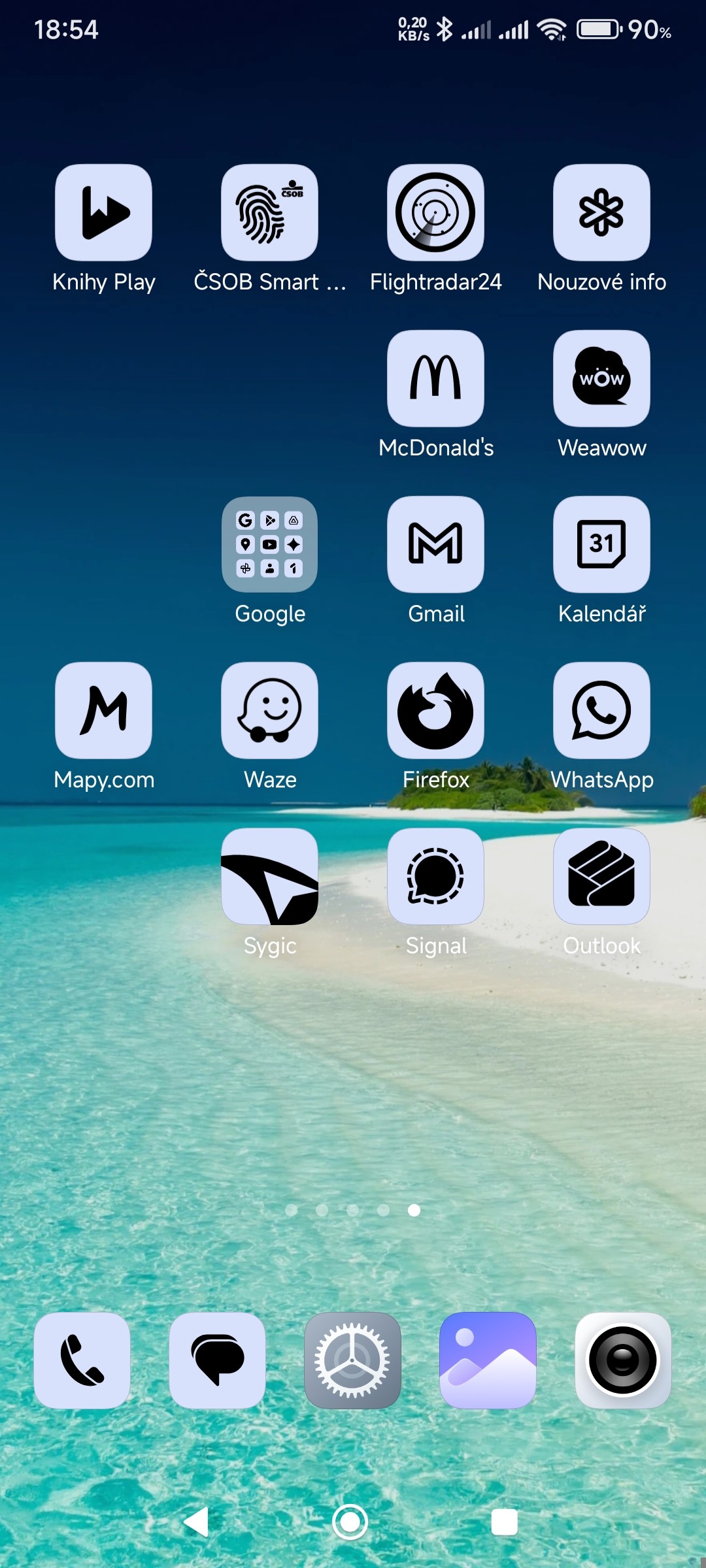
Task: Launch Mapy.com
Action: [103, 710]
